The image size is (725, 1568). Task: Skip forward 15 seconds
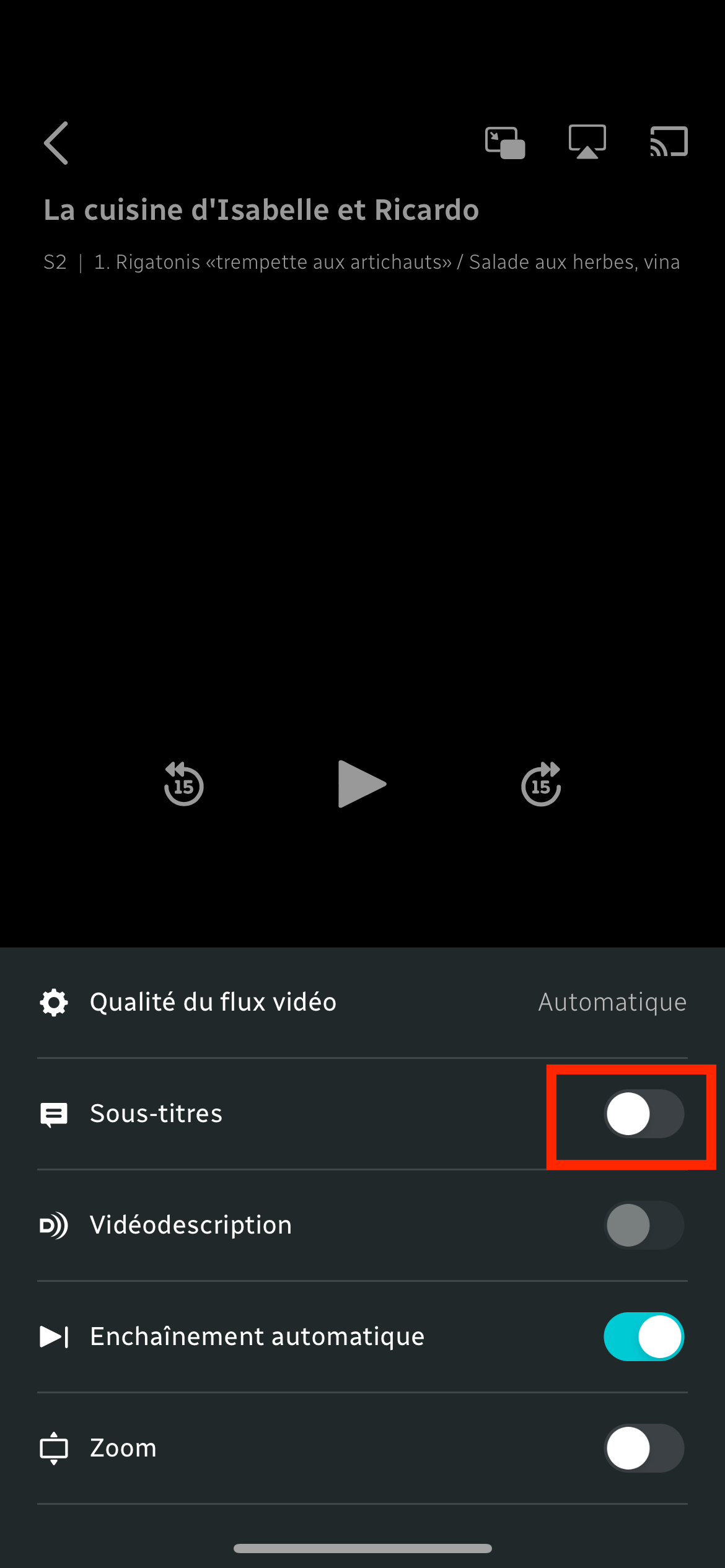[x=541, y=784]
